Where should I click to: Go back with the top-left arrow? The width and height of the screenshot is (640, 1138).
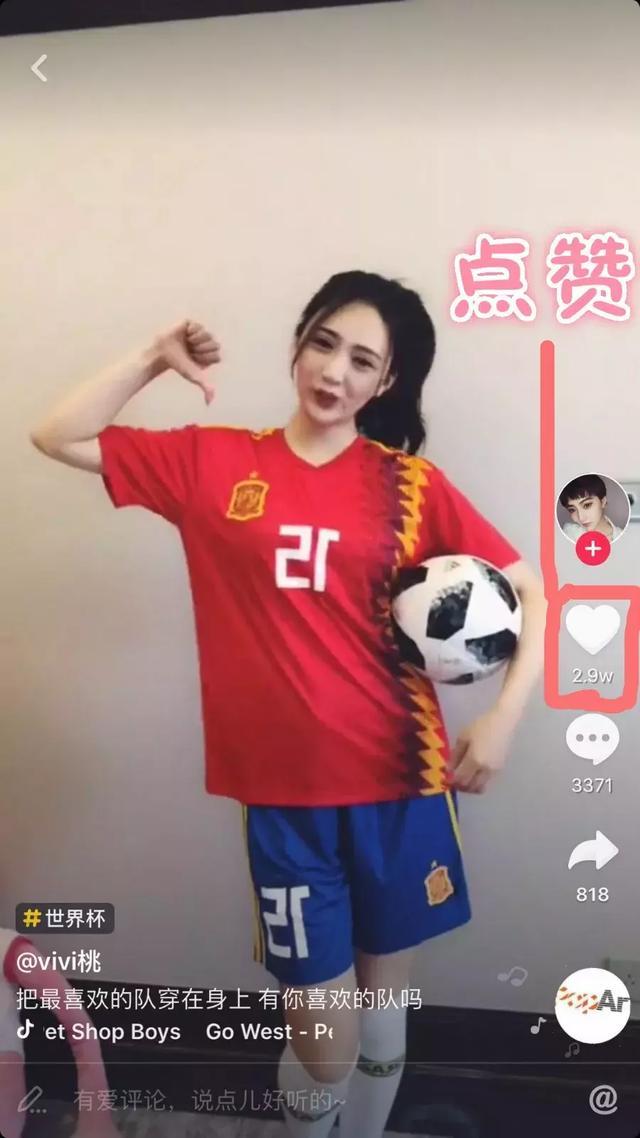[39, 68]
